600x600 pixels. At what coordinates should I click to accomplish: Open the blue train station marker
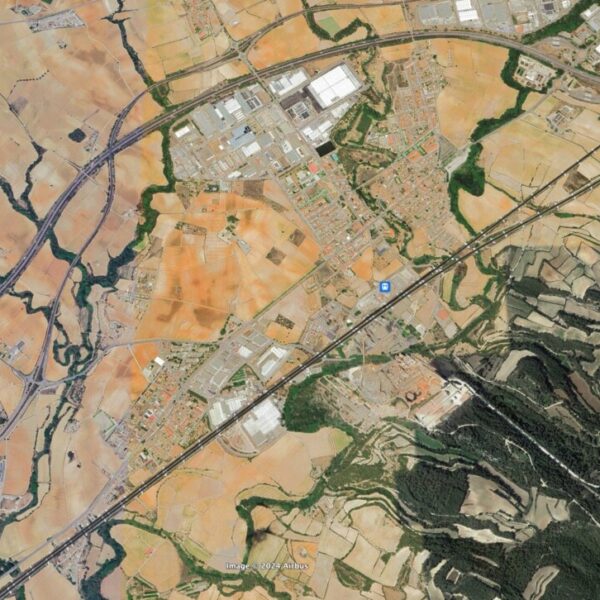pos(385,287)
